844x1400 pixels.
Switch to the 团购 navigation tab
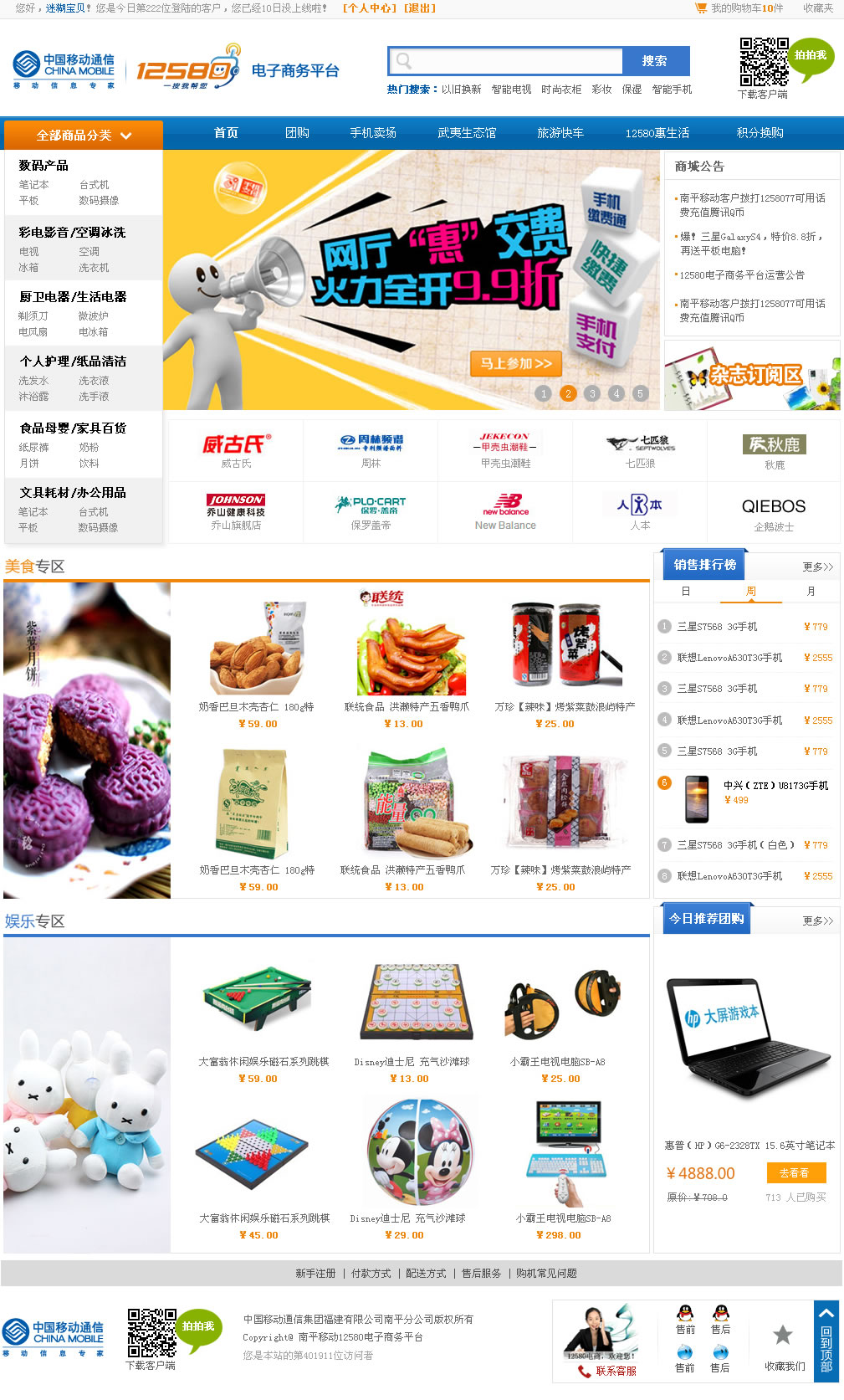[297, 133]
